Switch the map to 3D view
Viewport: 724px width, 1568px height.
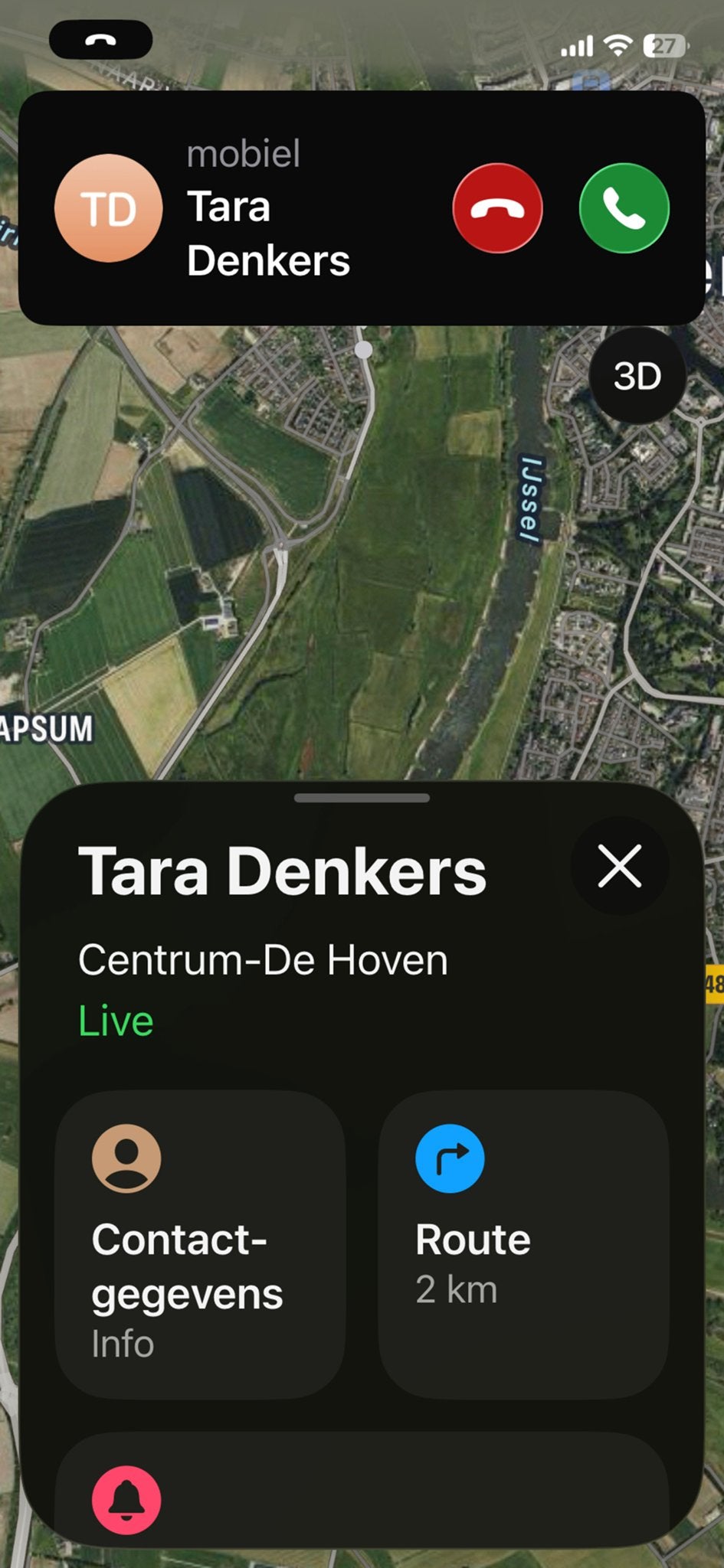pos(637,376)
